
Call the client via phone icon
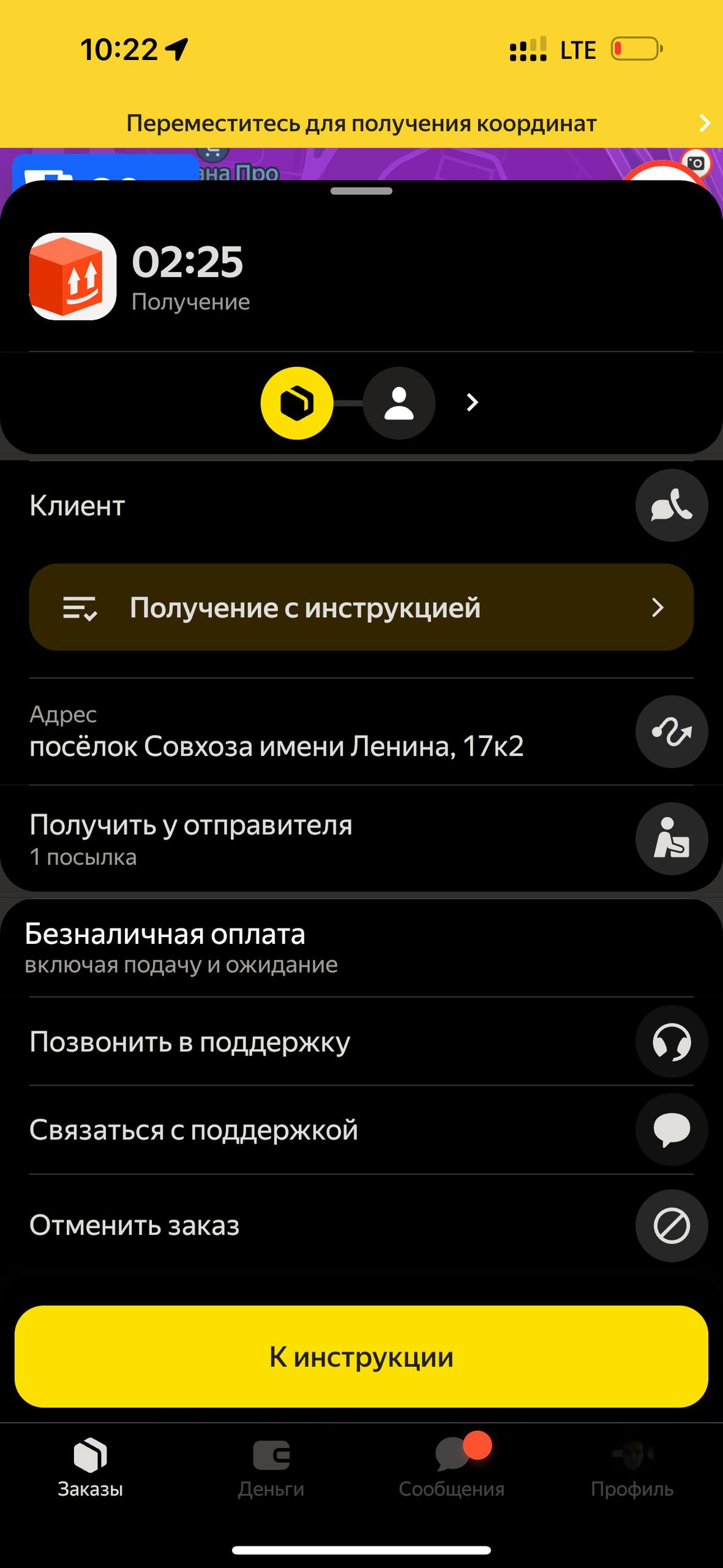[672, 505]
